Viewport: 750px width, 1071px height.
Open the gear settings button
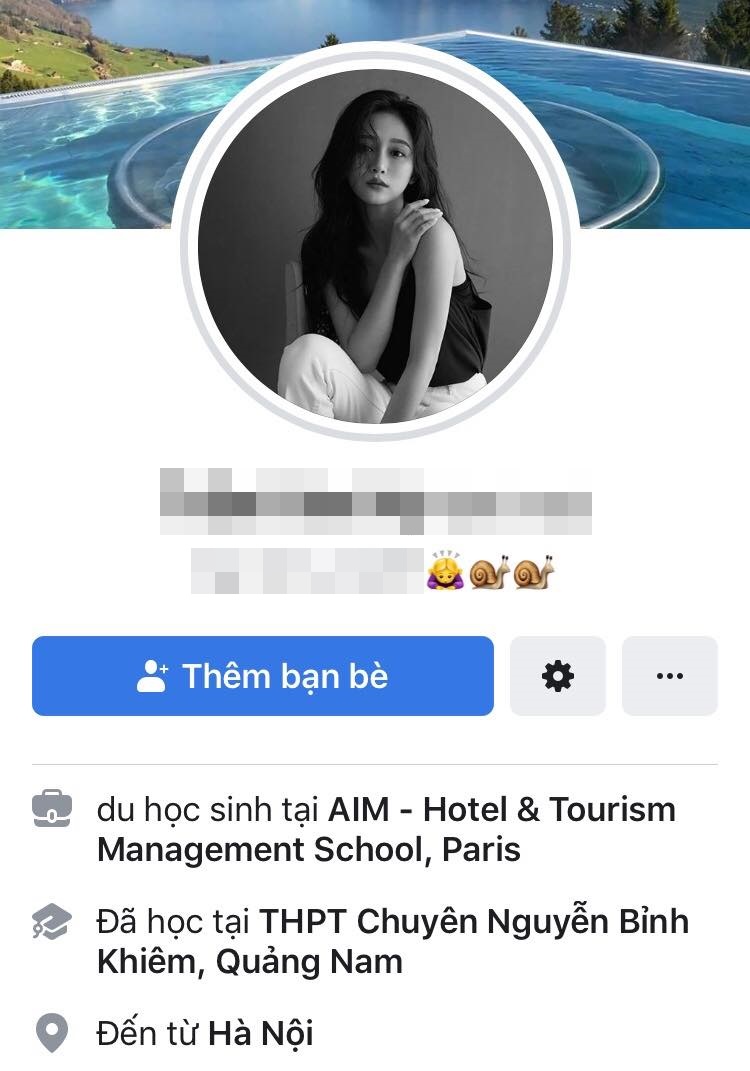pos(557,676)
